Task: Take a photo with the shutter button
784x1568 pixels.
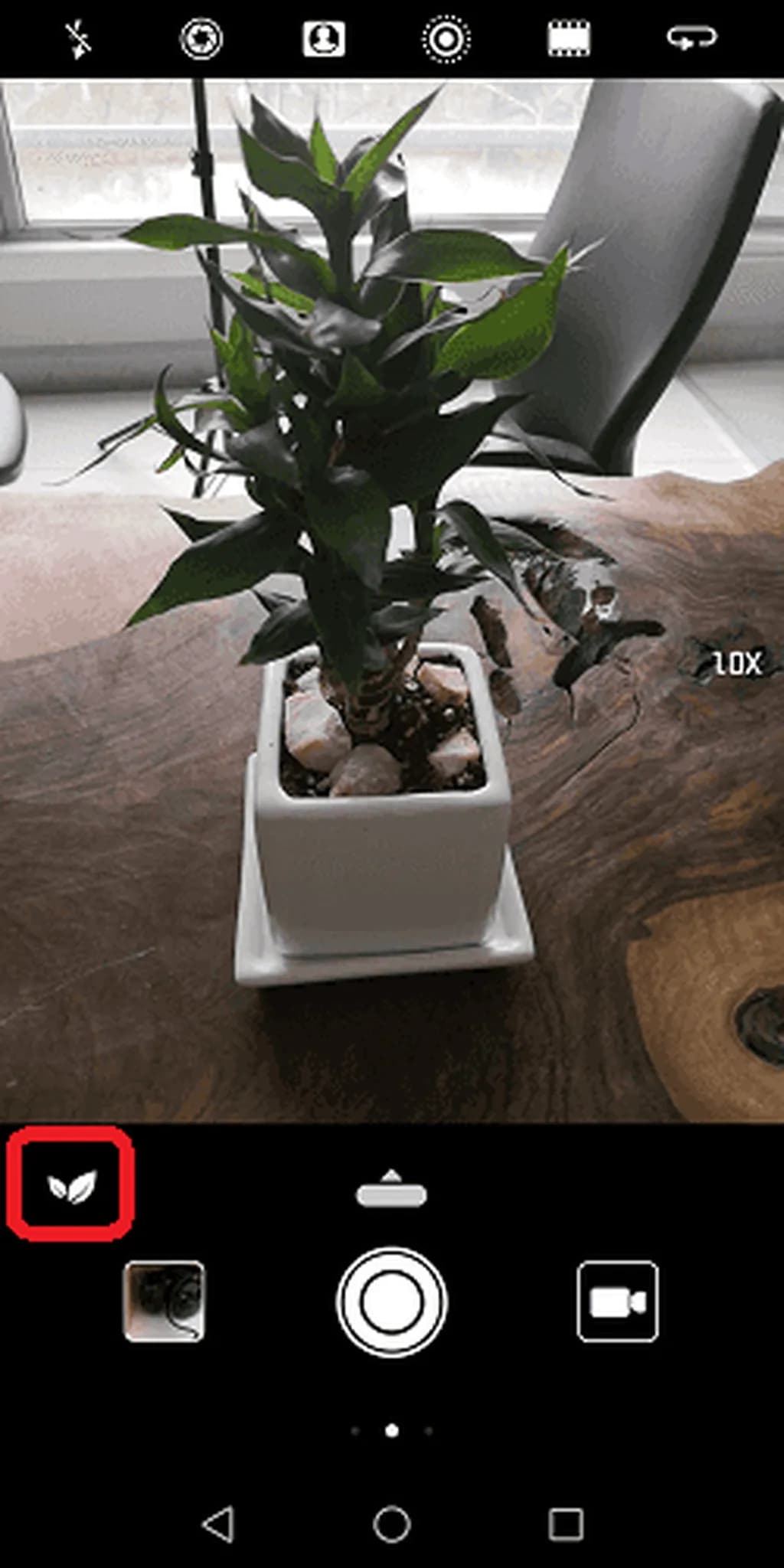Action: click(x=391, y=1302)
